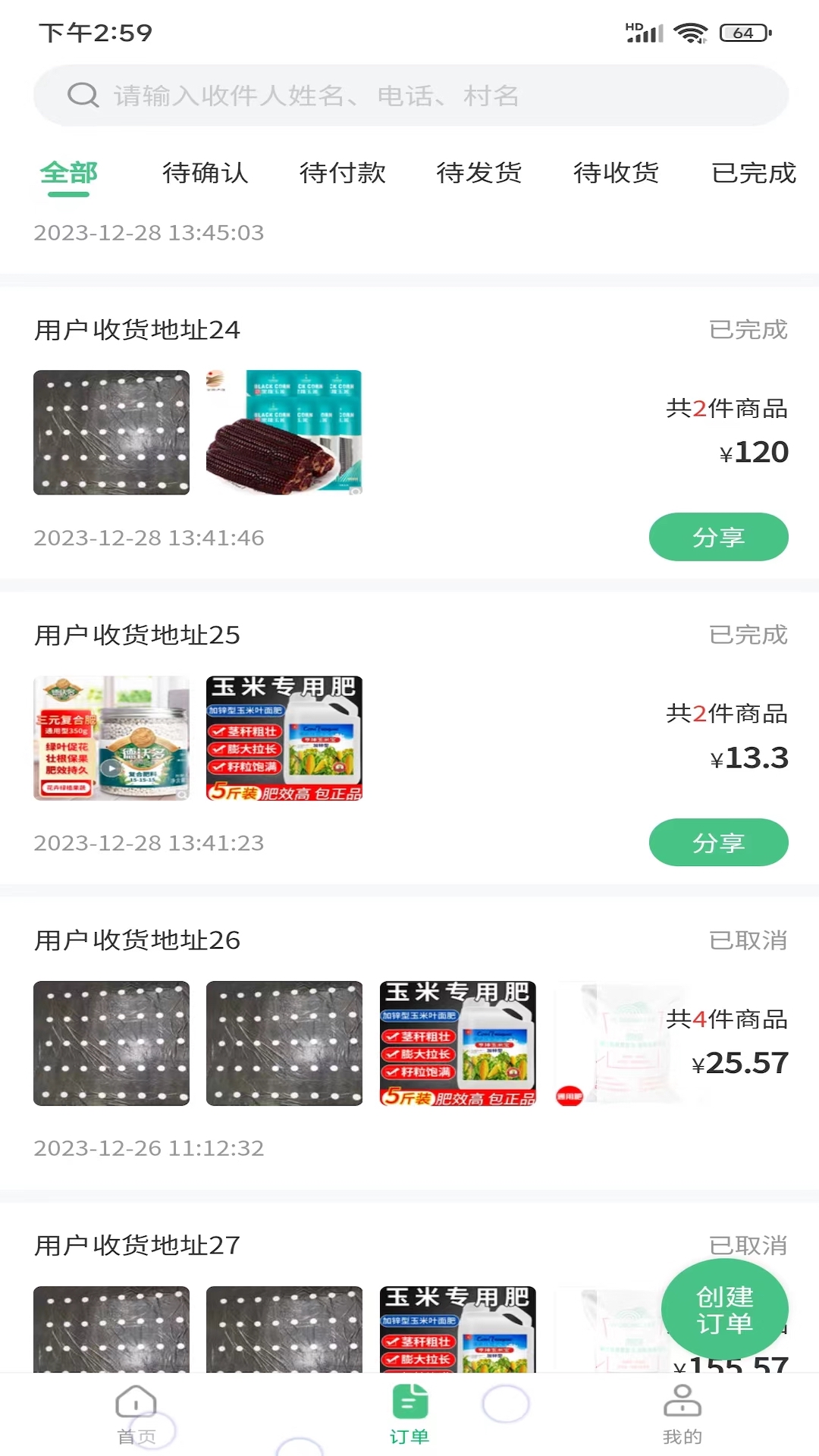The image size is (819, 1456).
Task: Open the 我的 profile tab
Action: point(682,1415)
